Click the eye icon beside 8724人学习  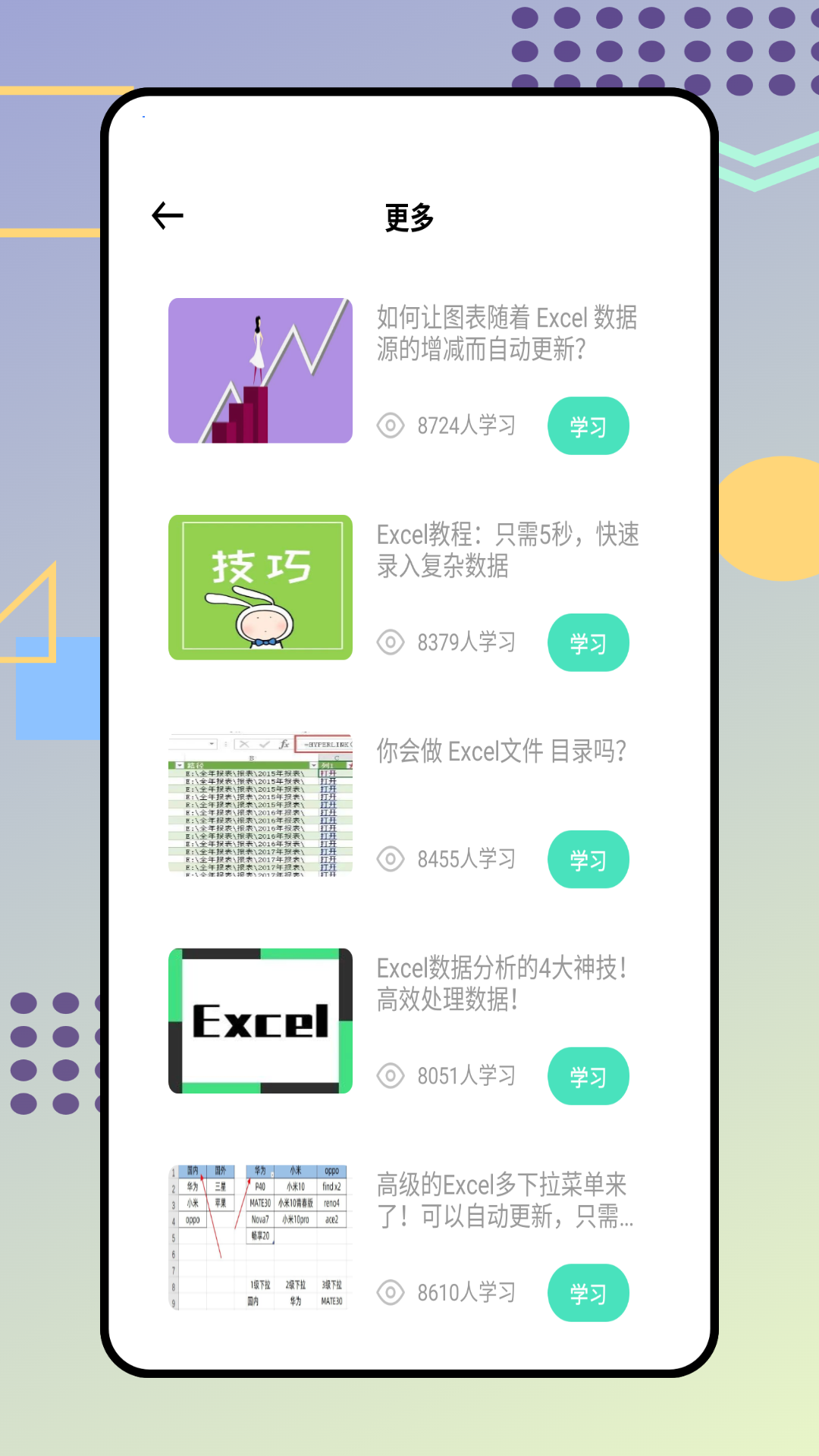pos(390,426)
